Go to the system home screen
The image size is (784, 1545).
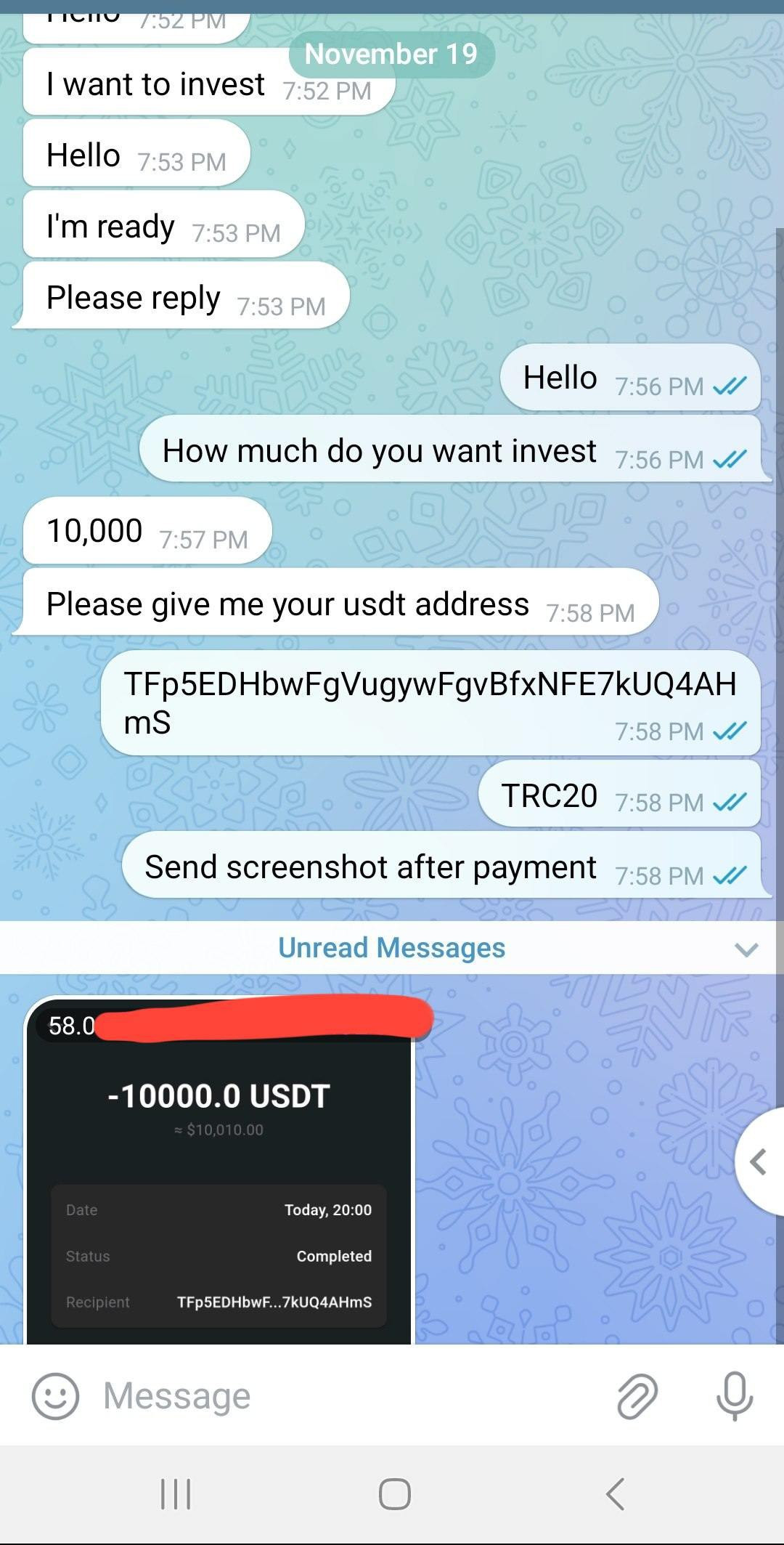(x=394, y=1494)
